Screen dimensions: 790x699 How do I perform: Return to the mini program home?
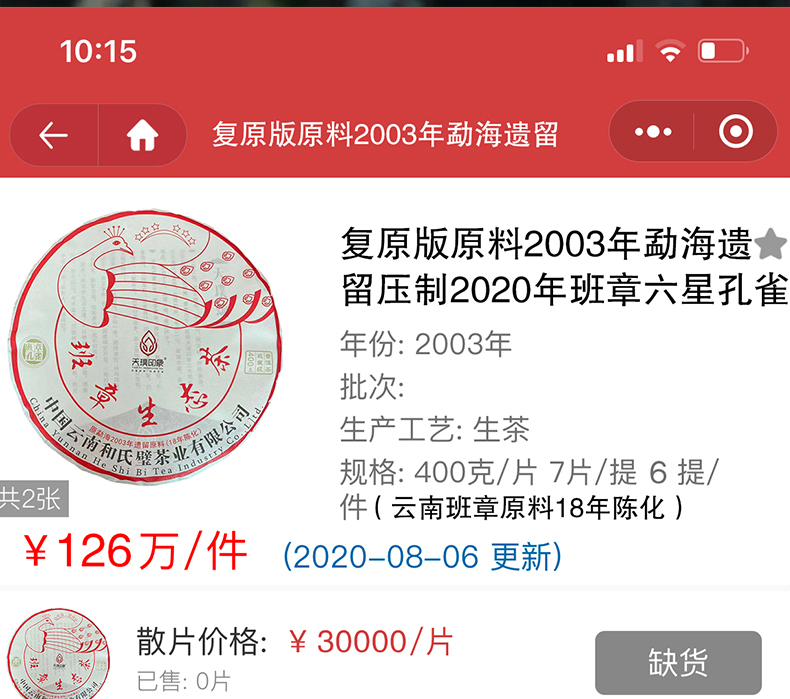142,134
